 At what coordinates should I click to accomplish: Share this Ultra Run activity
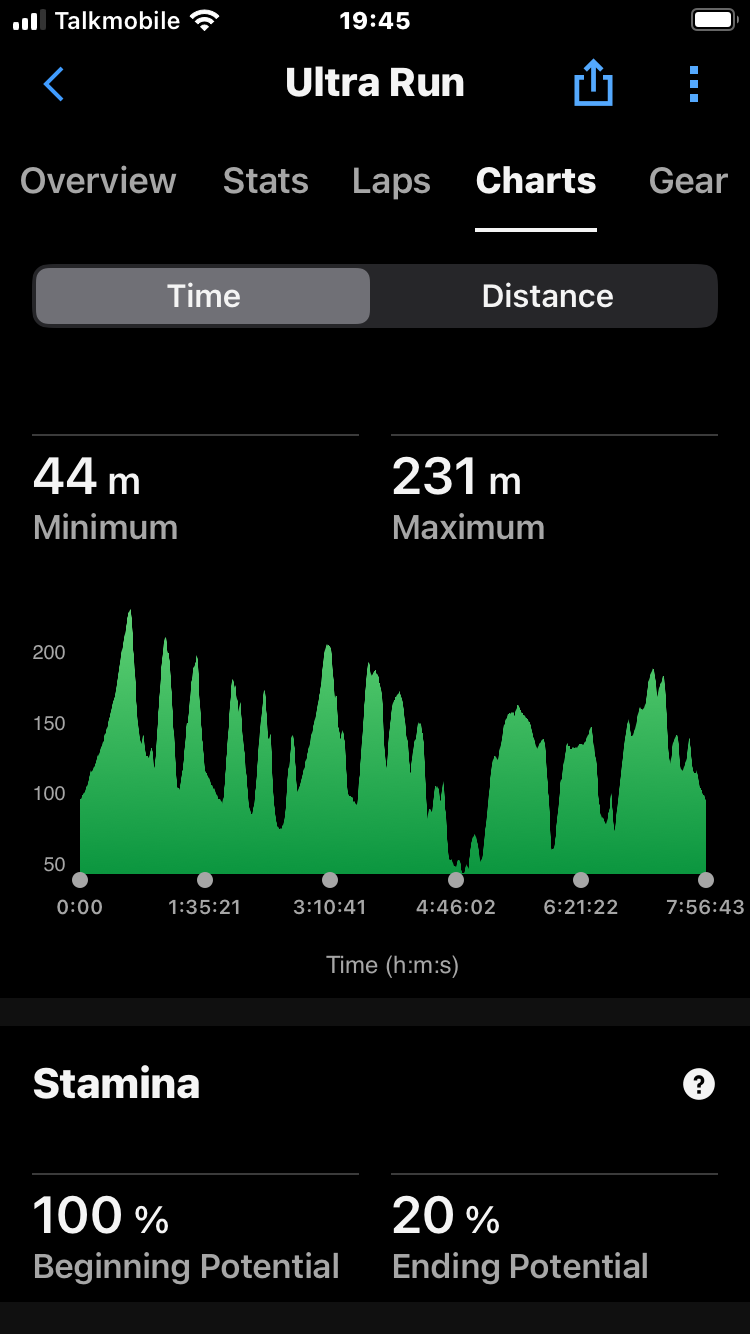pos(593,83)
